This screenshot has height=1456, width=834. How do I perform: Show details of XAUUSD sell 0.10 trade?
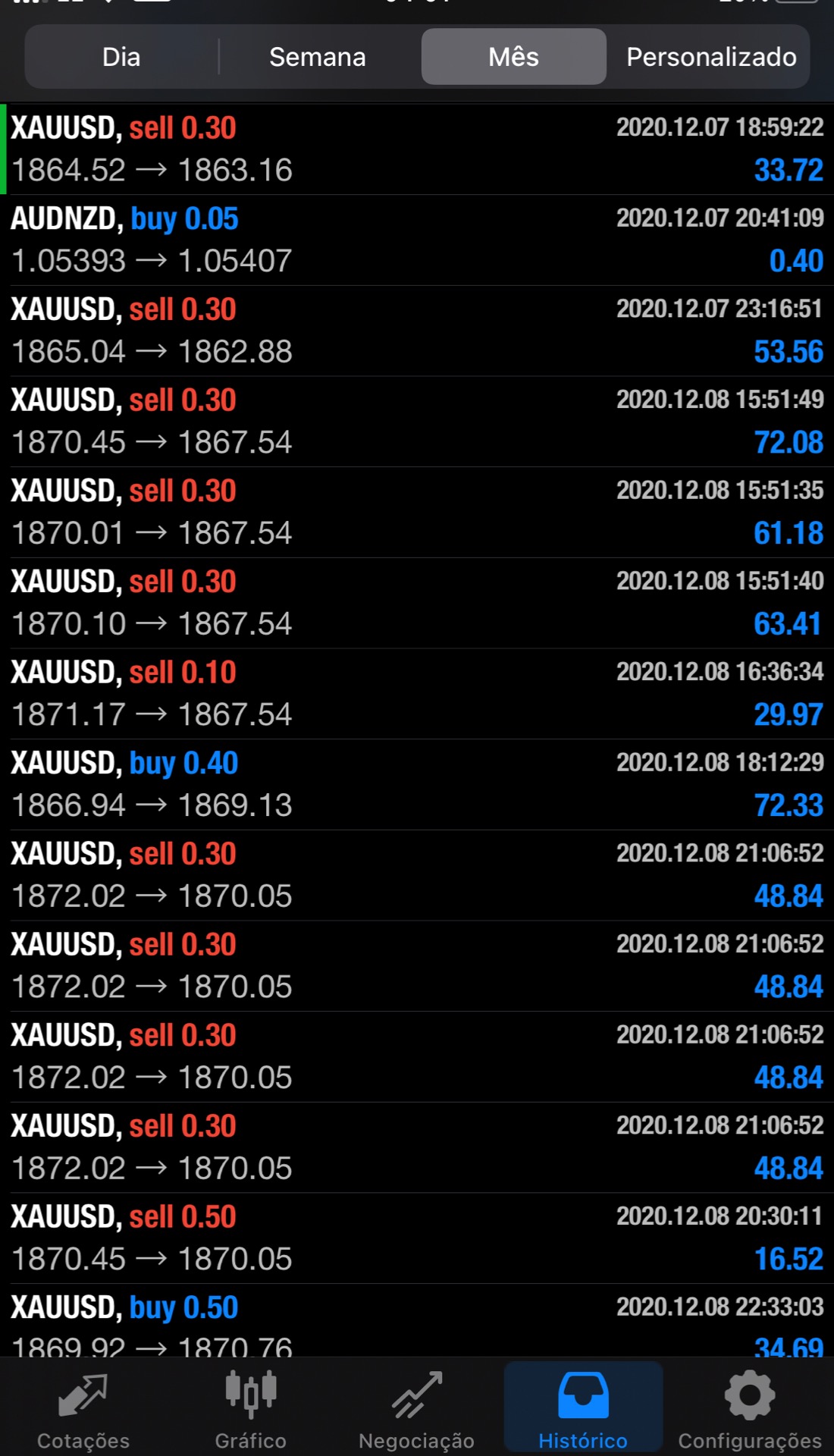pyautogui.click(x=417, y=693)
